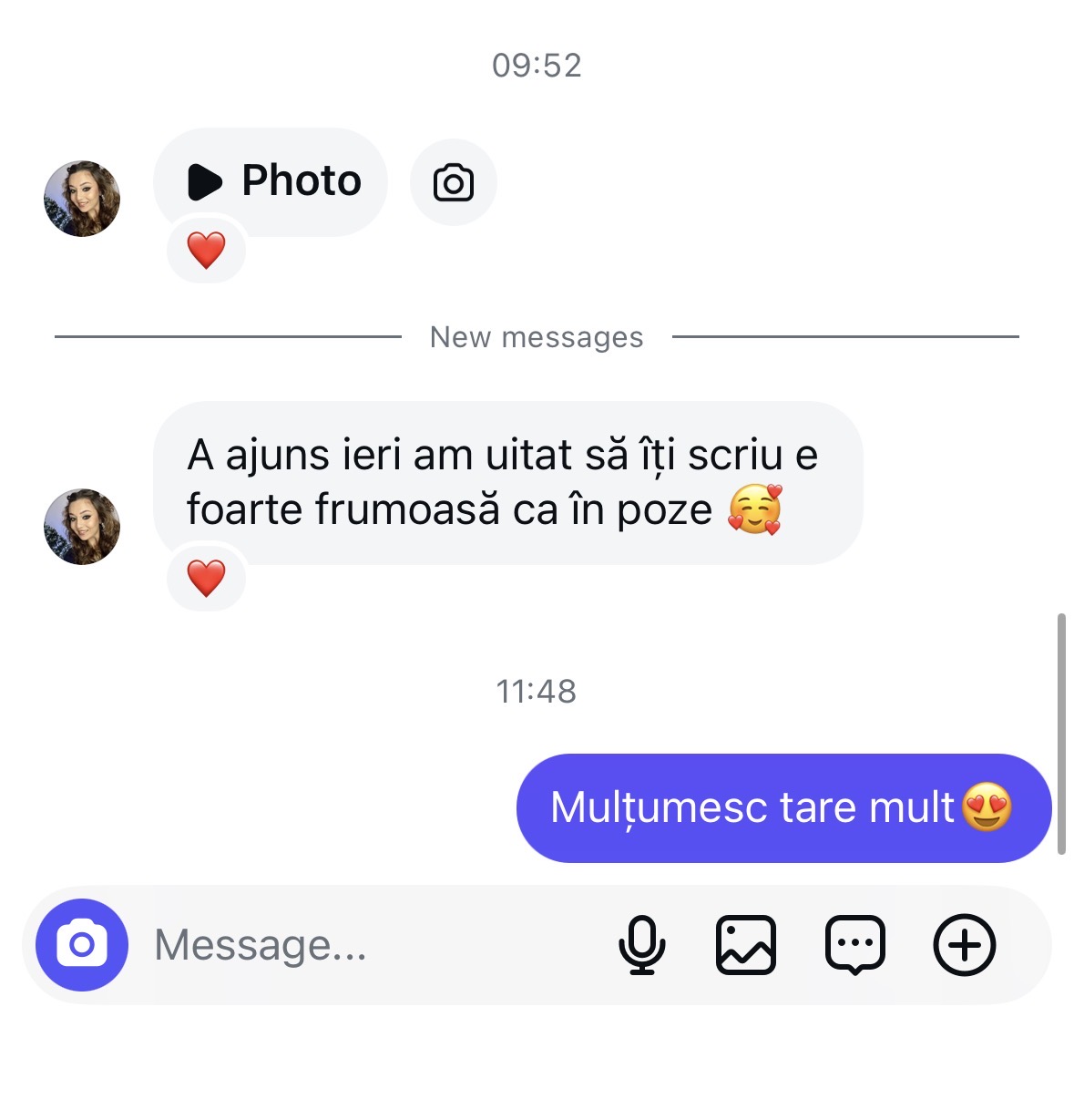Tap the Message text field
The width and height of the screenshot is (1074, 1120).
(x=364, y=945)
